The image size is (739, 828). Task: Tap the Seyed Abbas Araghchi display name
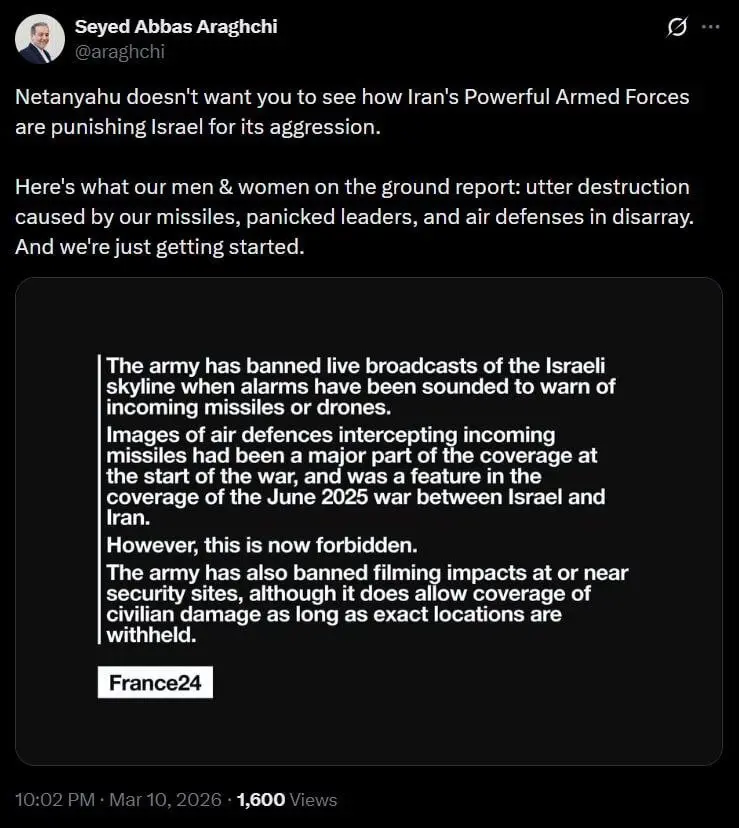click(176, 27)
